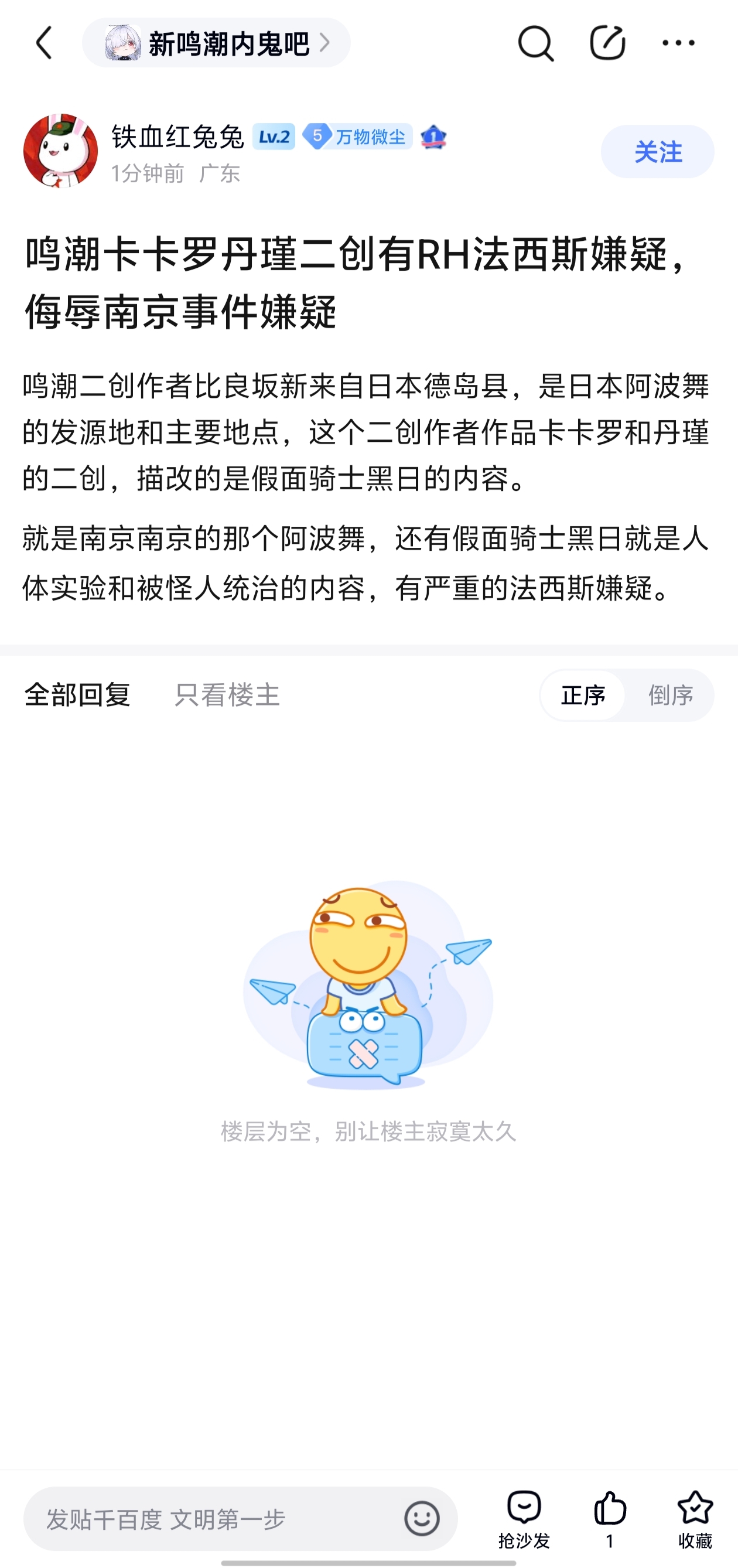738x1568 pixels.
Task: Open the three-dot overflow menu
Action: (678, 43)
